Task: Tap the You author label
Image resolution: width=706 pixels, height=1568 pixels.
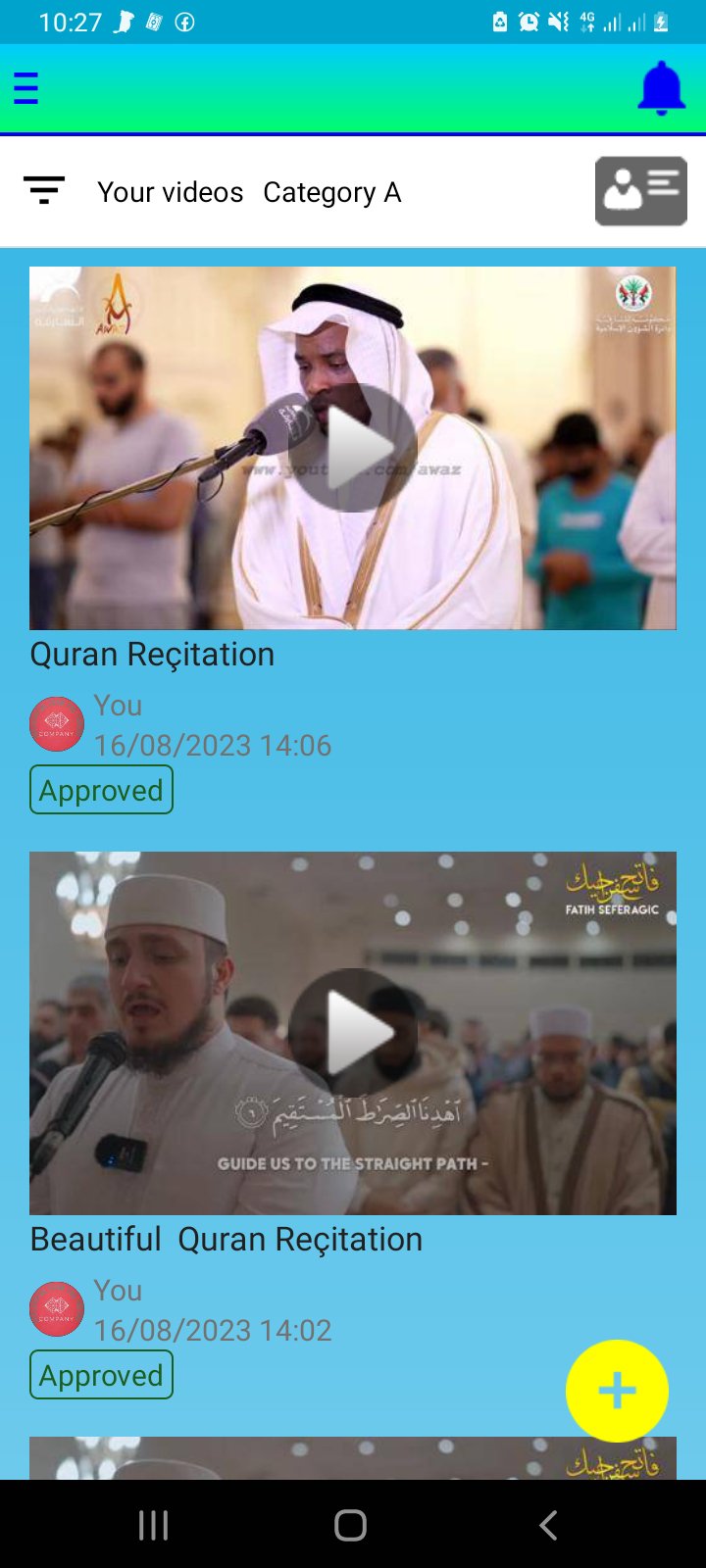Action: tap(117, 705)
